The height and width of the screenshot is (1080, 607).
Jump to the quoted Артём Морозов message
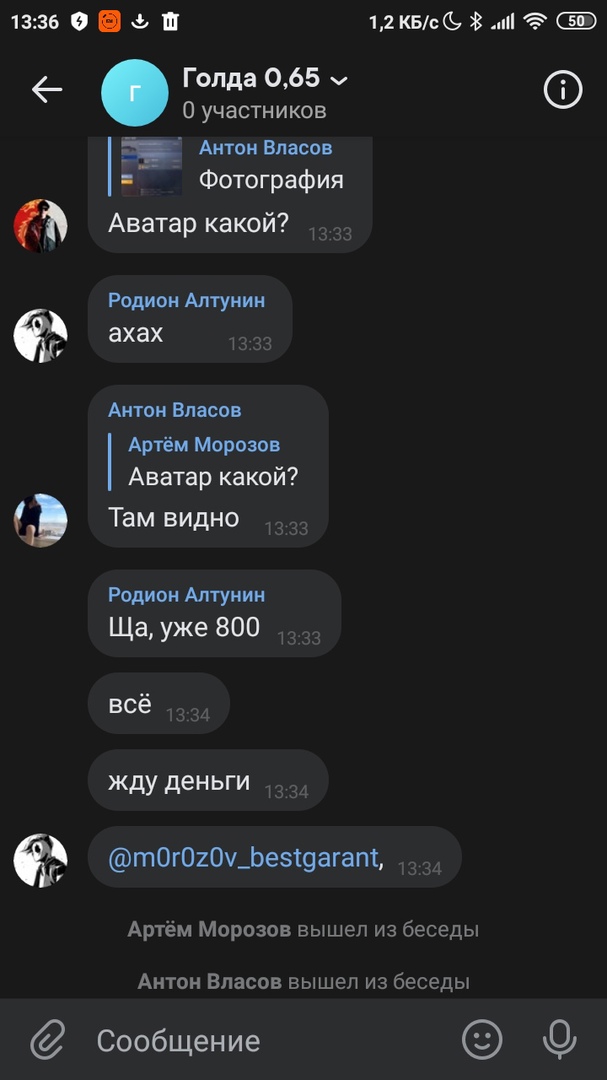click(213, 462)
